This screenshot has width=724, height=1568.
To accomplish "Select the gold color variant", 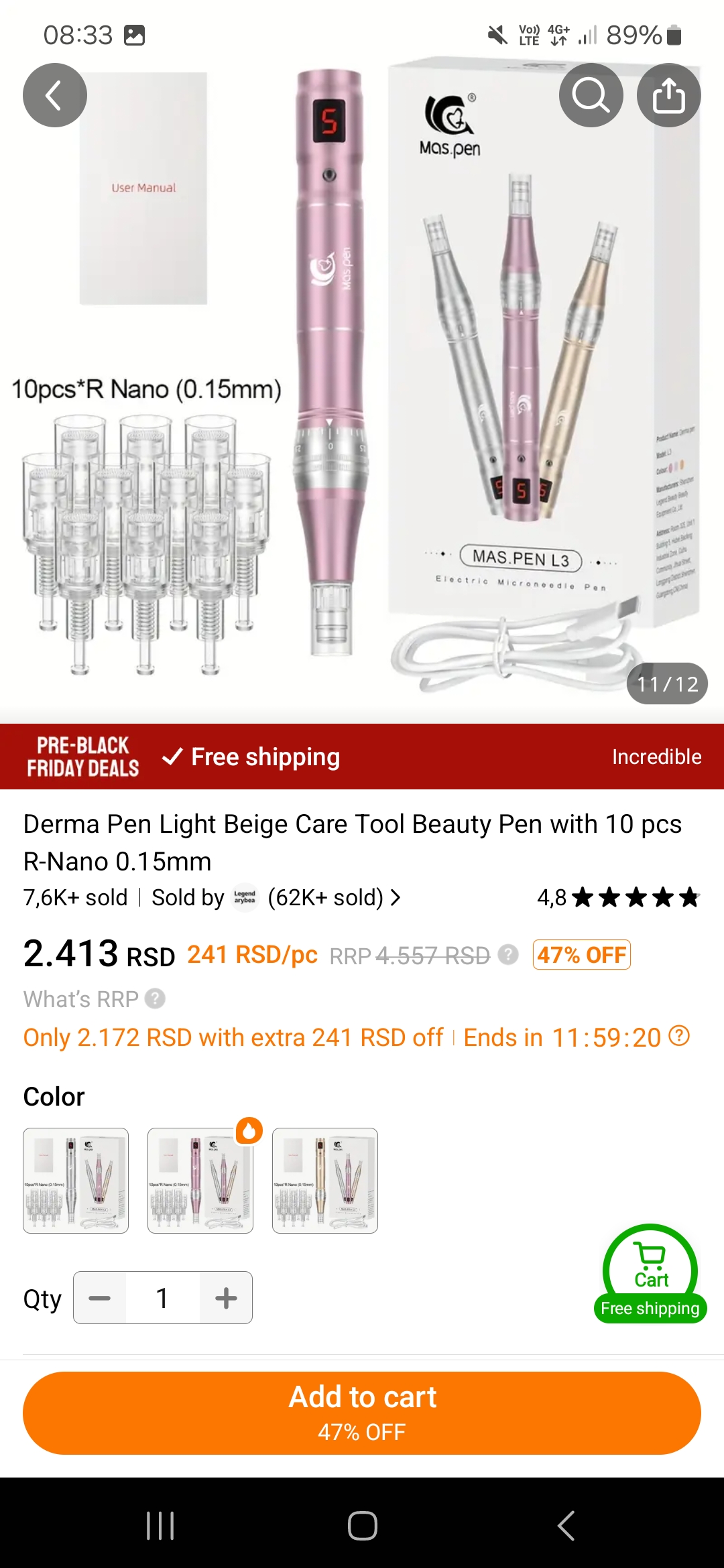I will tap(325, 1180).
